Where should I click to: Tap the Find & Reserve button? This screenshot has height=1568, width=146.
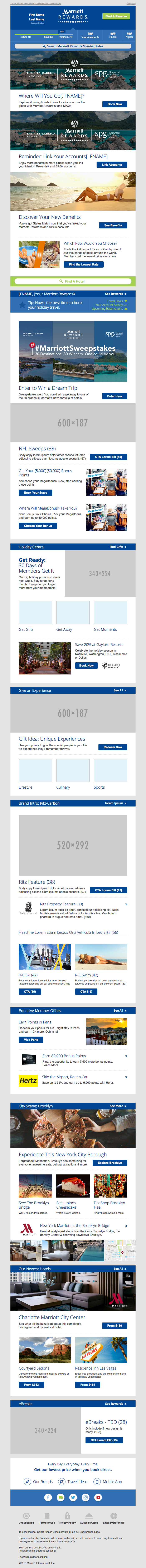coord(116,16)
